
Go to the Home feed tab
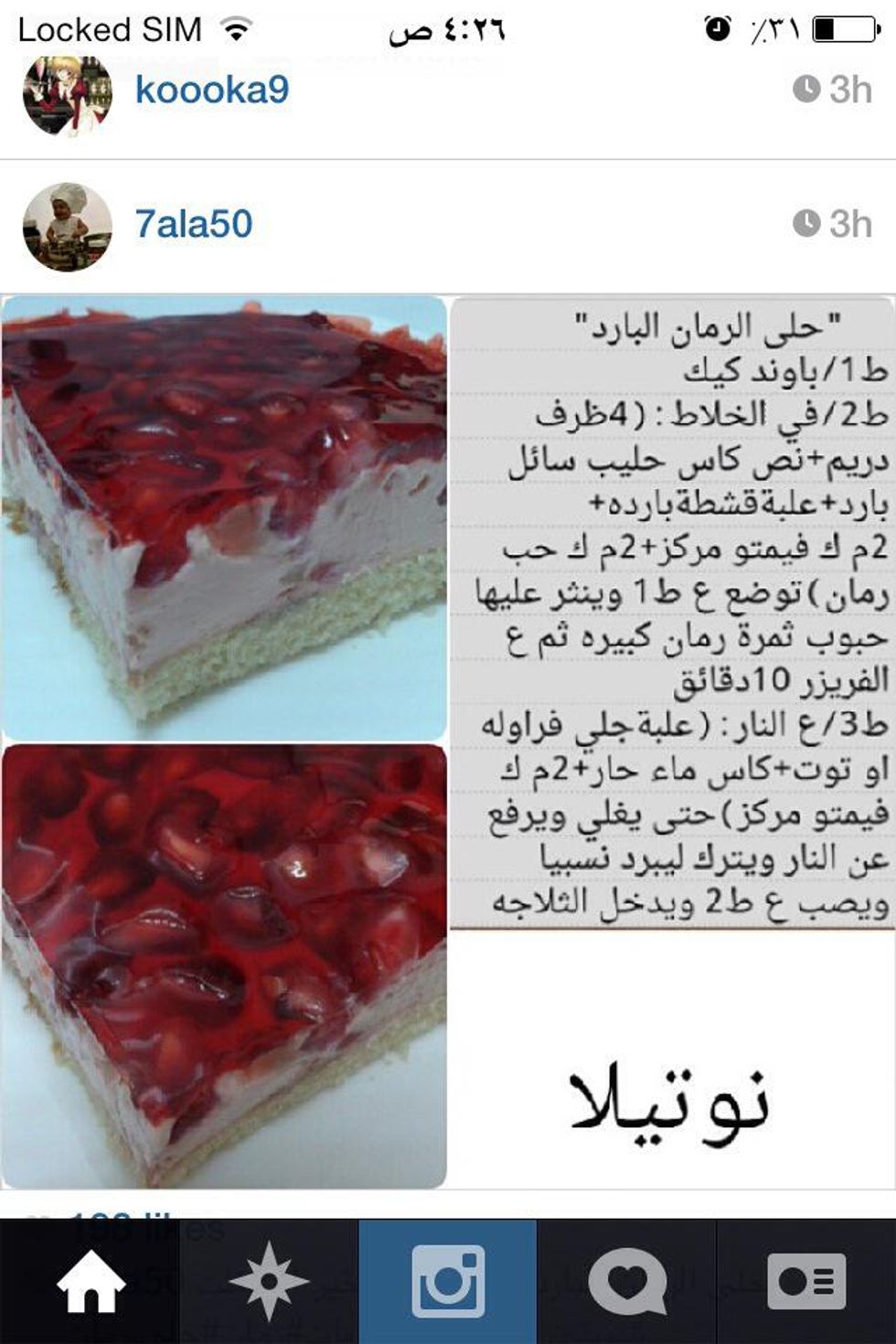[x=91, y=1281]
